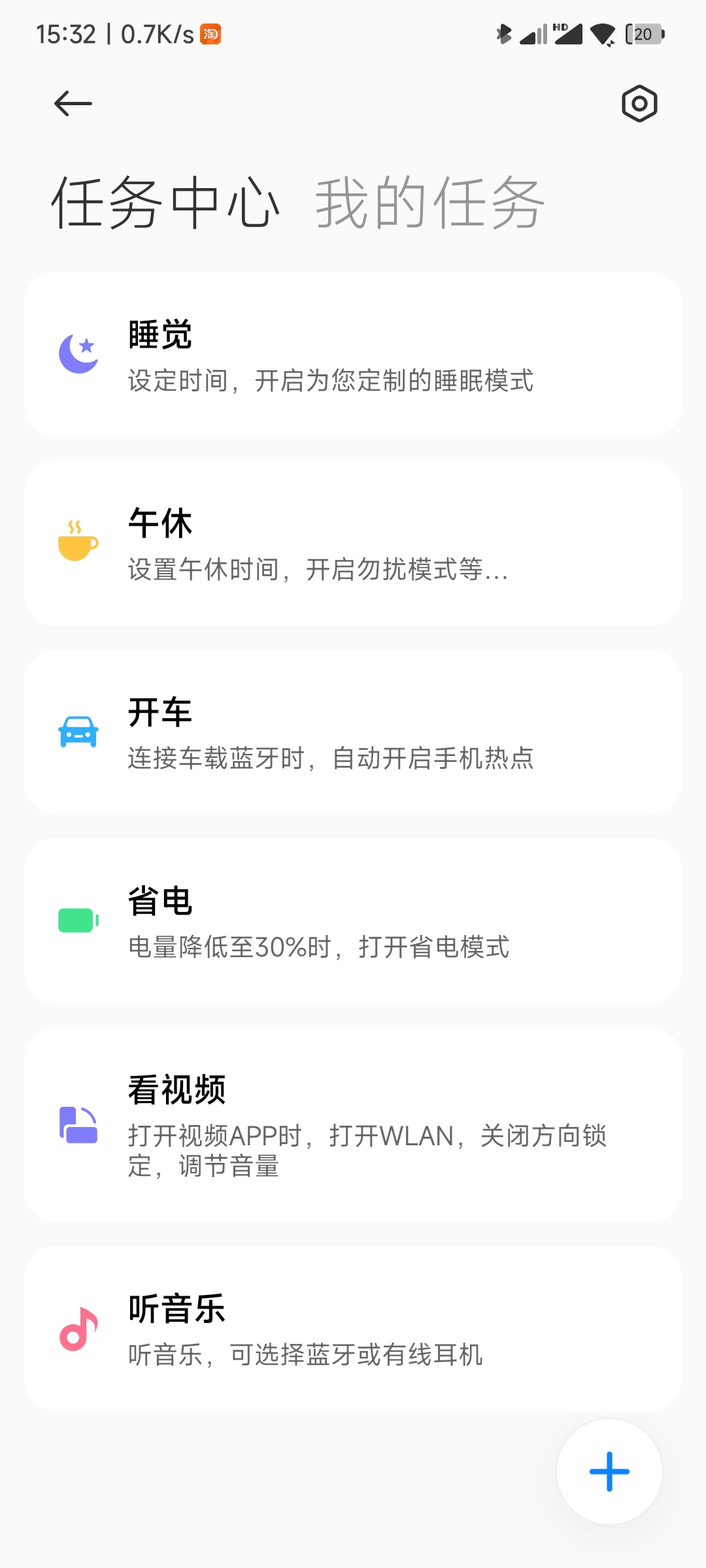Open the 睡觉 sleep task card
The width and height of the screenshot is (706, 1568).
353,355
